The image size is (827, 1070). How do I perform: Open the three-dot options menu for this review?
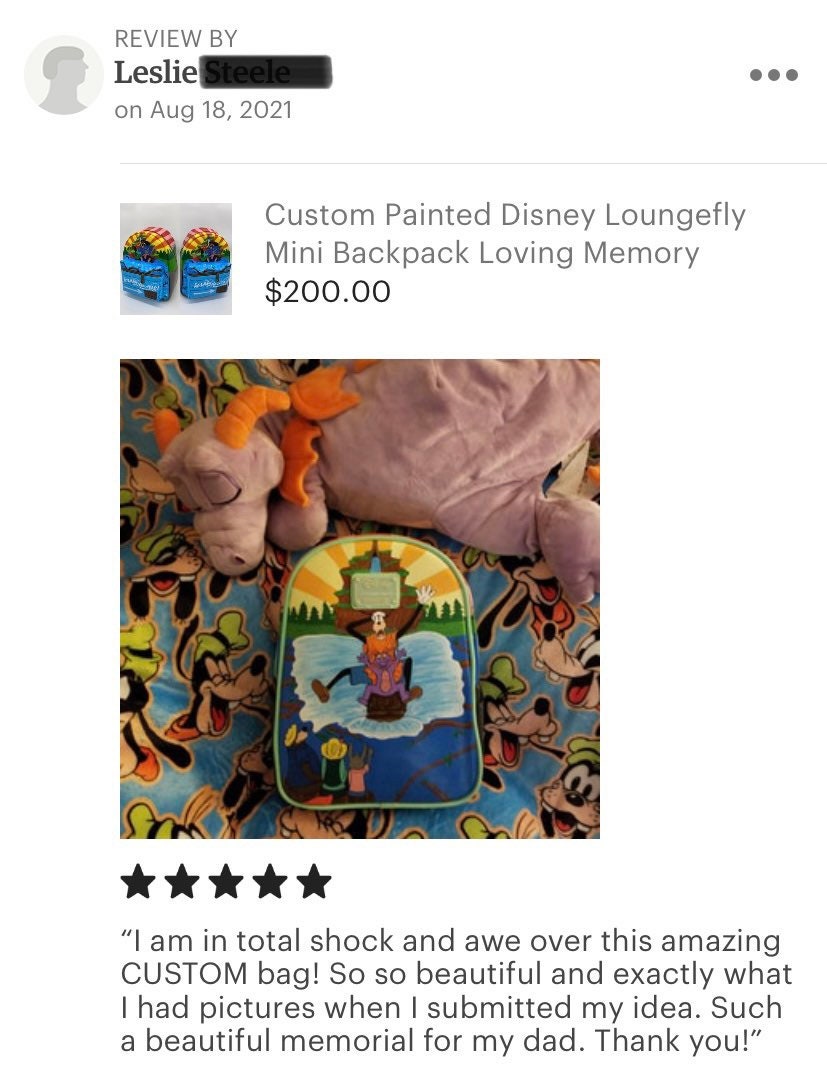coord(773,75)
